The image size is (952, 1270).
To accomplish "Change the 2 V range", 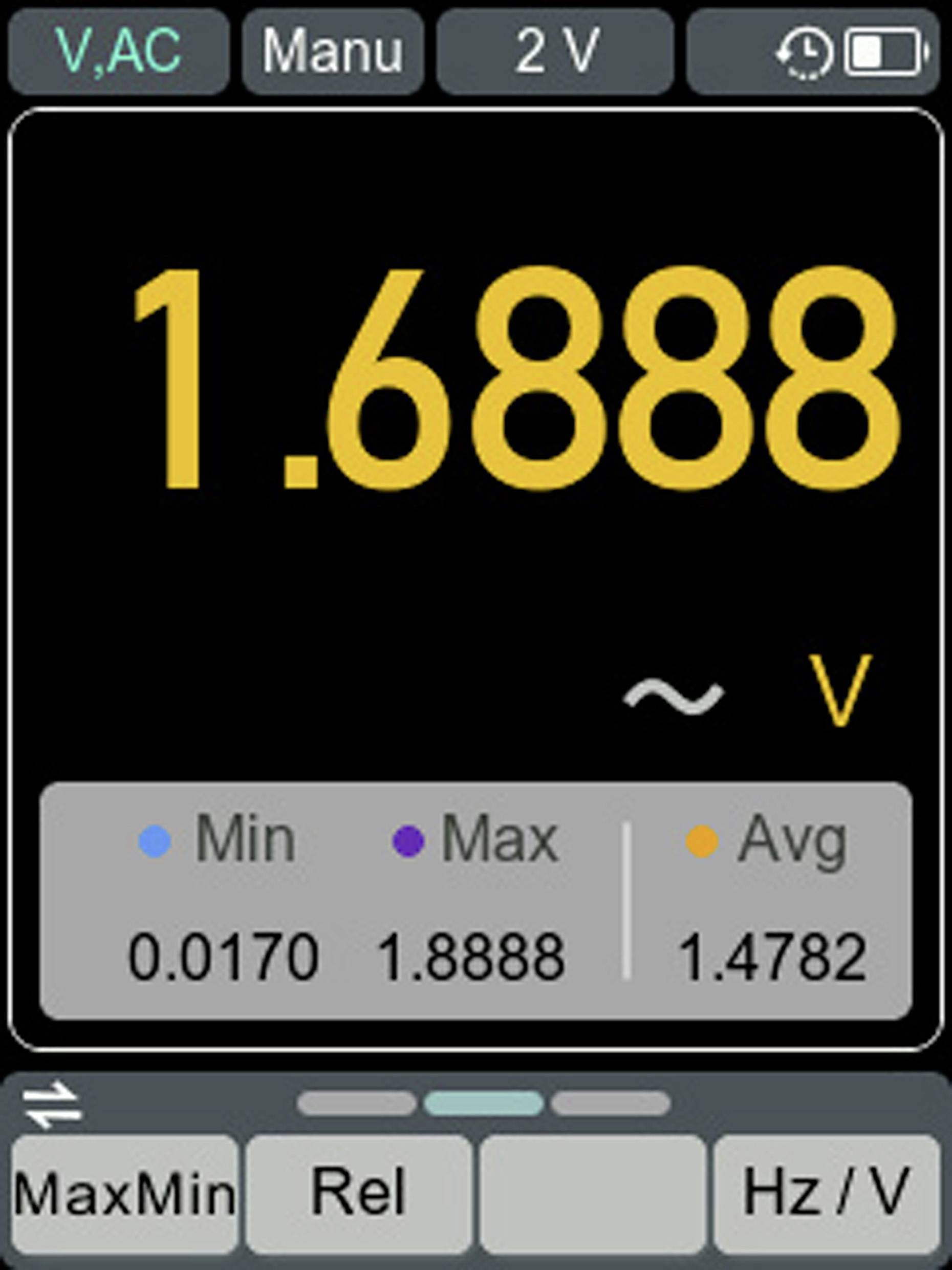I will [555, 51].
